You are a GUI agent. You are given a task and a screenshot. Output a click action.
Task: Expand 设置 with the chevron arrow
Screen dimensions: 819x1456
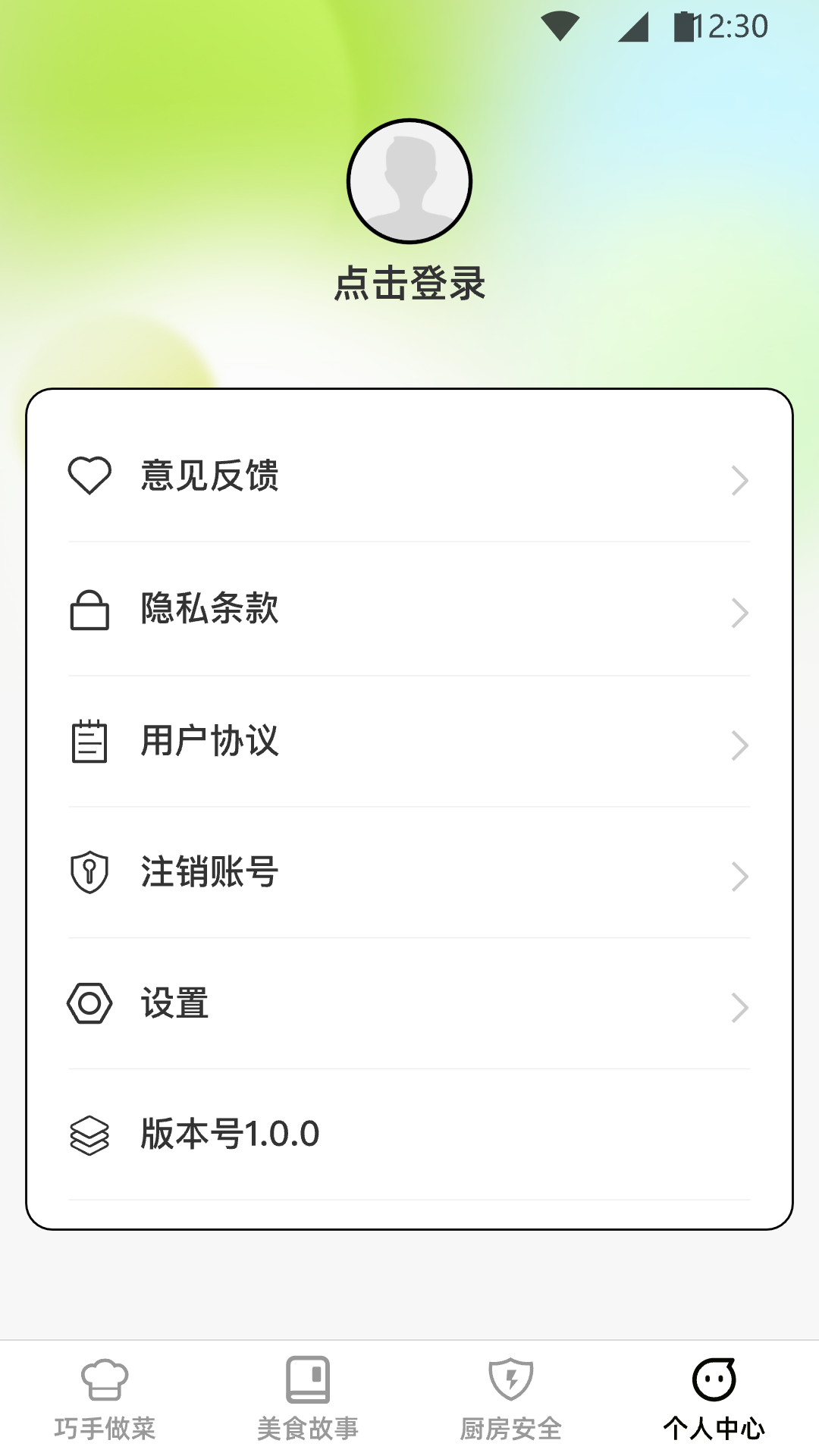click(739, 1007)
